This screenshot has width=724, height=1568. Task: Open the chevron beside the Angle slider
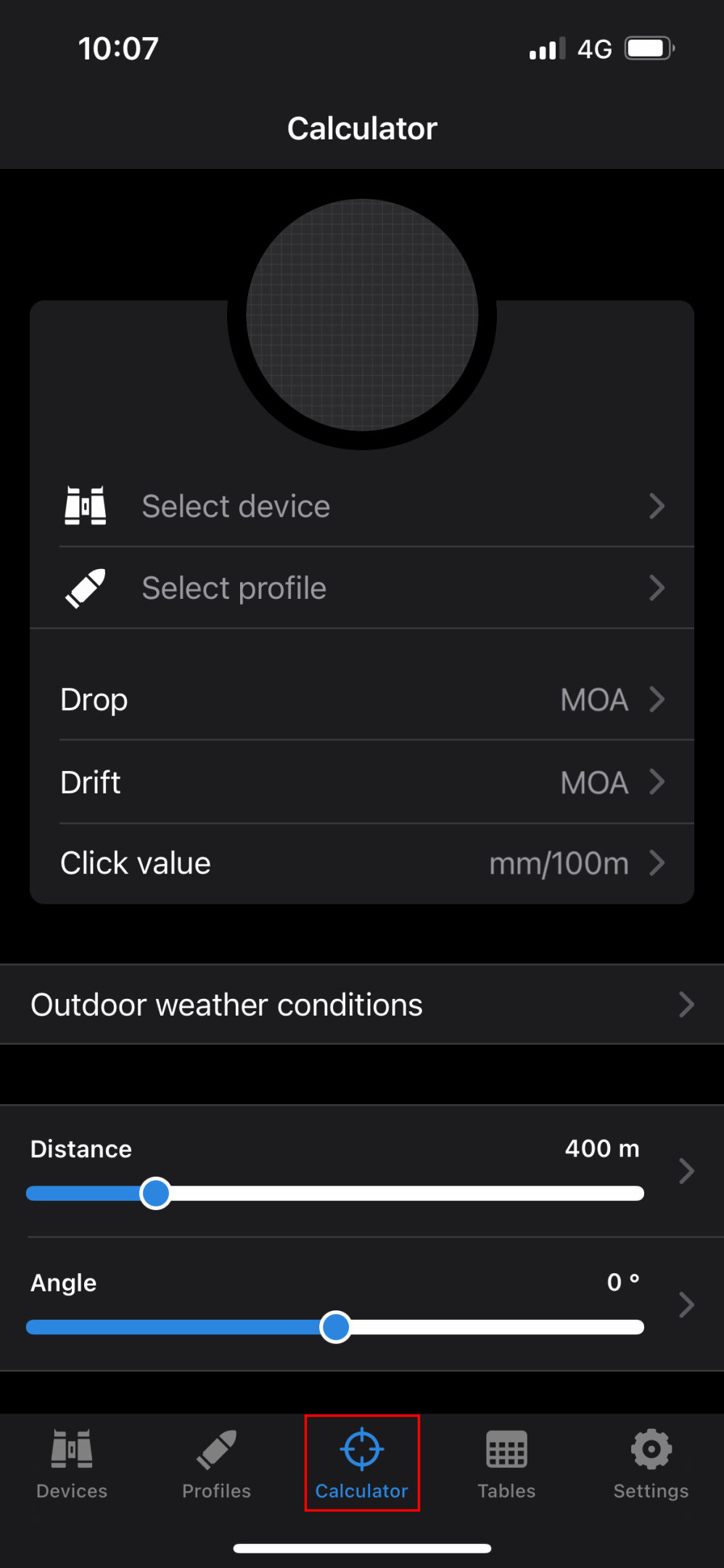pyautogui.click(x=686, y=1304)
